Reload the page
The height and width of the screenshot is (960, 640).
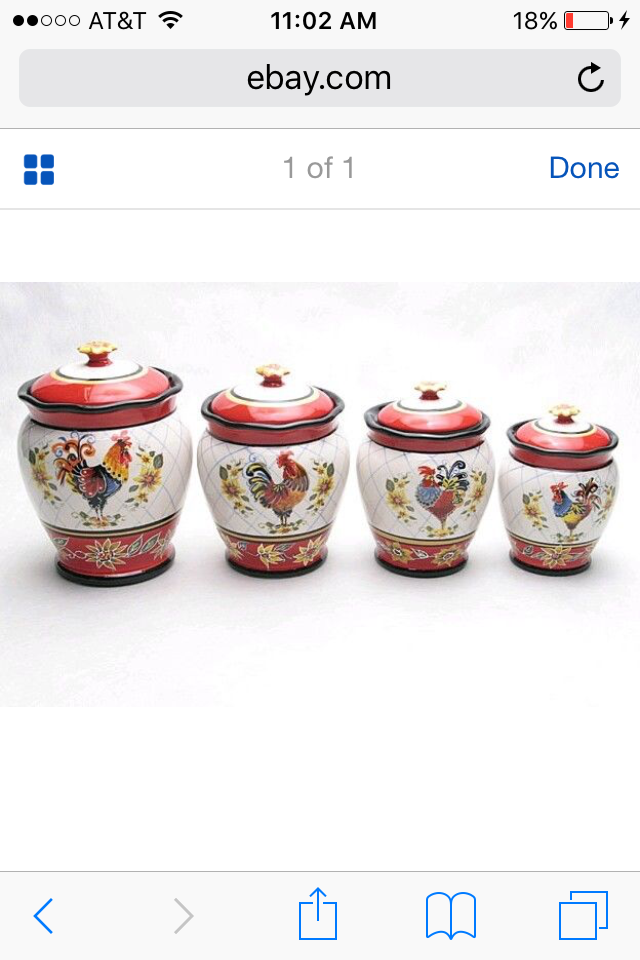(x=591, y=78)
